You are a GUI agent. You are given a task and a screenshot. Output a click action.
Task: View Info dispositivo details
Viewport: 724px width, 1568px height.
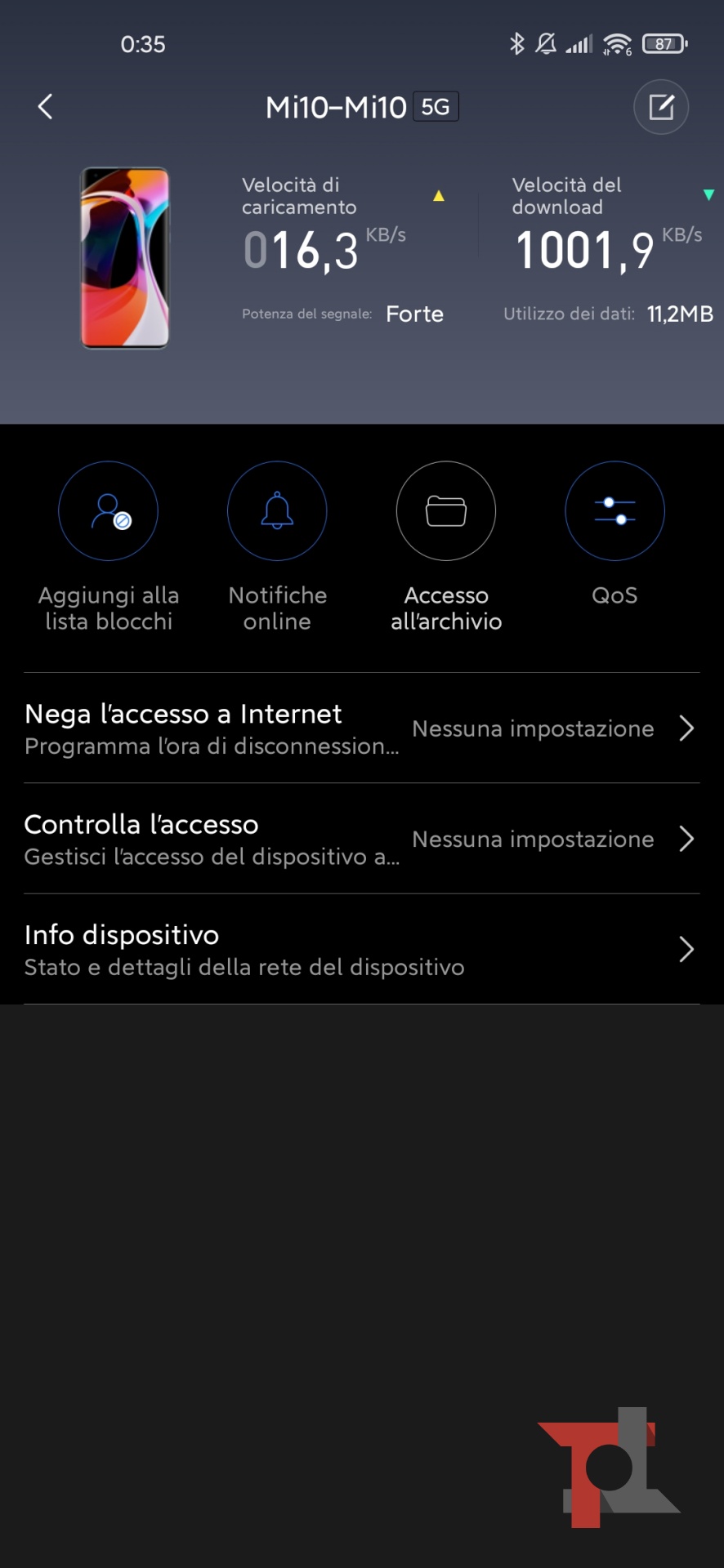tap(361, 950)
